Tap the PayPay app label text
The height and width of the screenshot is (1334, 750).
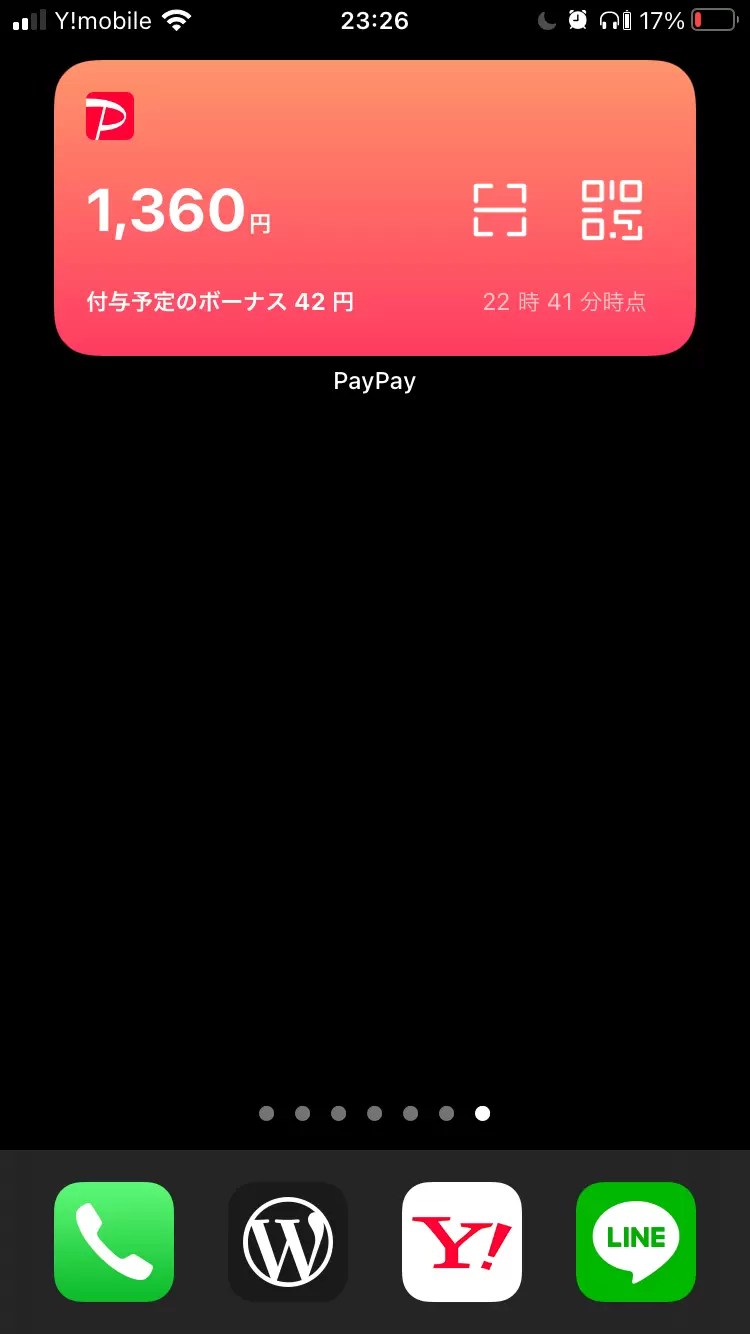tap(374, 380)
